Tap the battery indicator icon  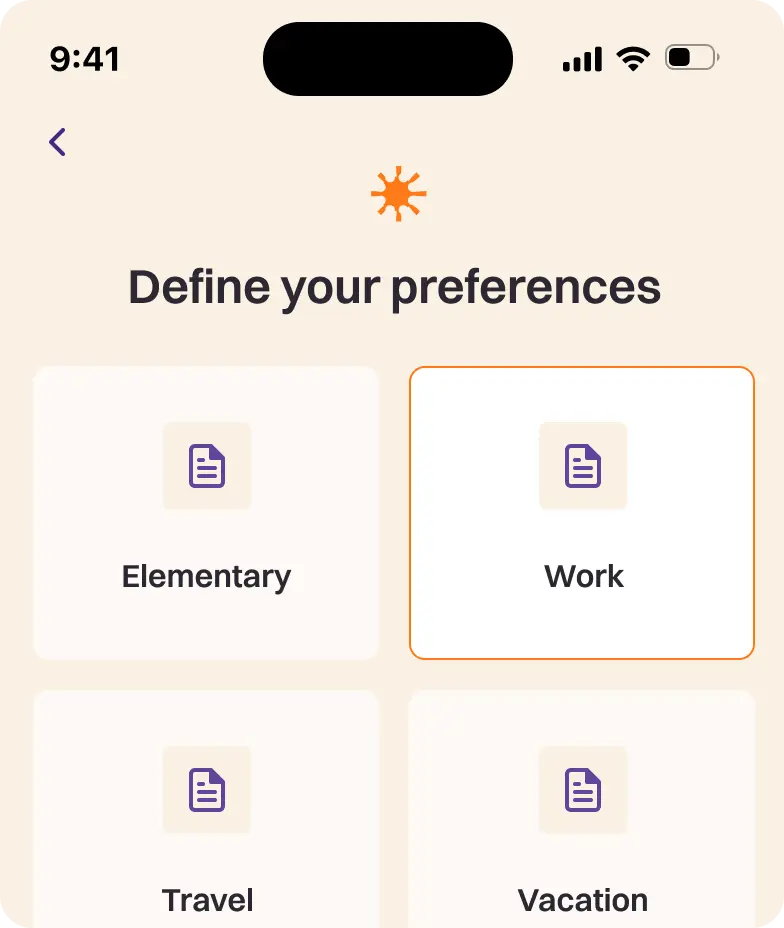click(688, 57)
